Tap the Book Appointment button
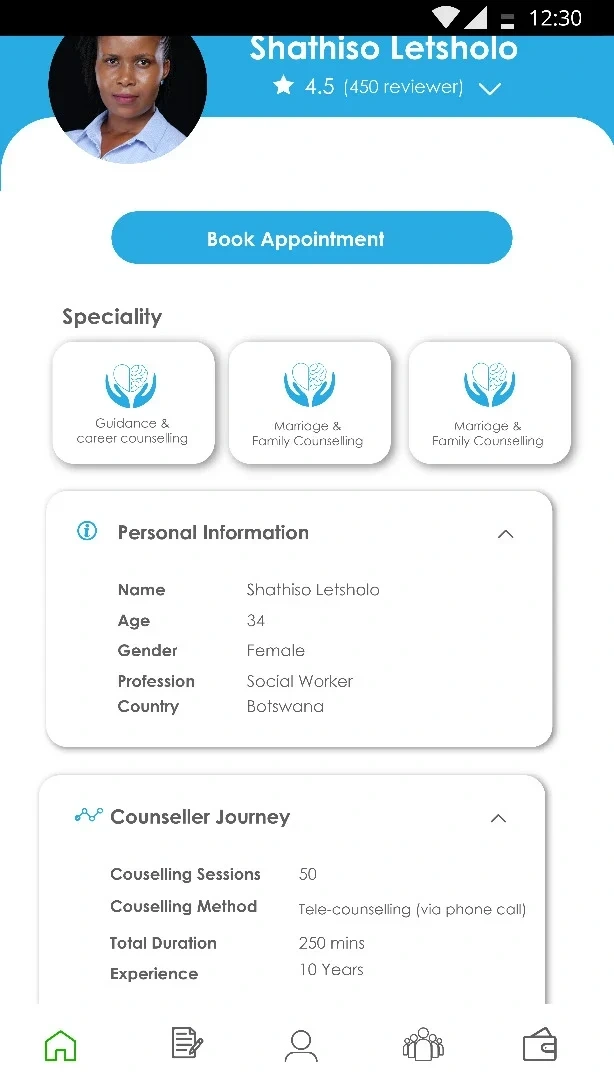This screenshot has width=614, height=1080. pos(311,238)
